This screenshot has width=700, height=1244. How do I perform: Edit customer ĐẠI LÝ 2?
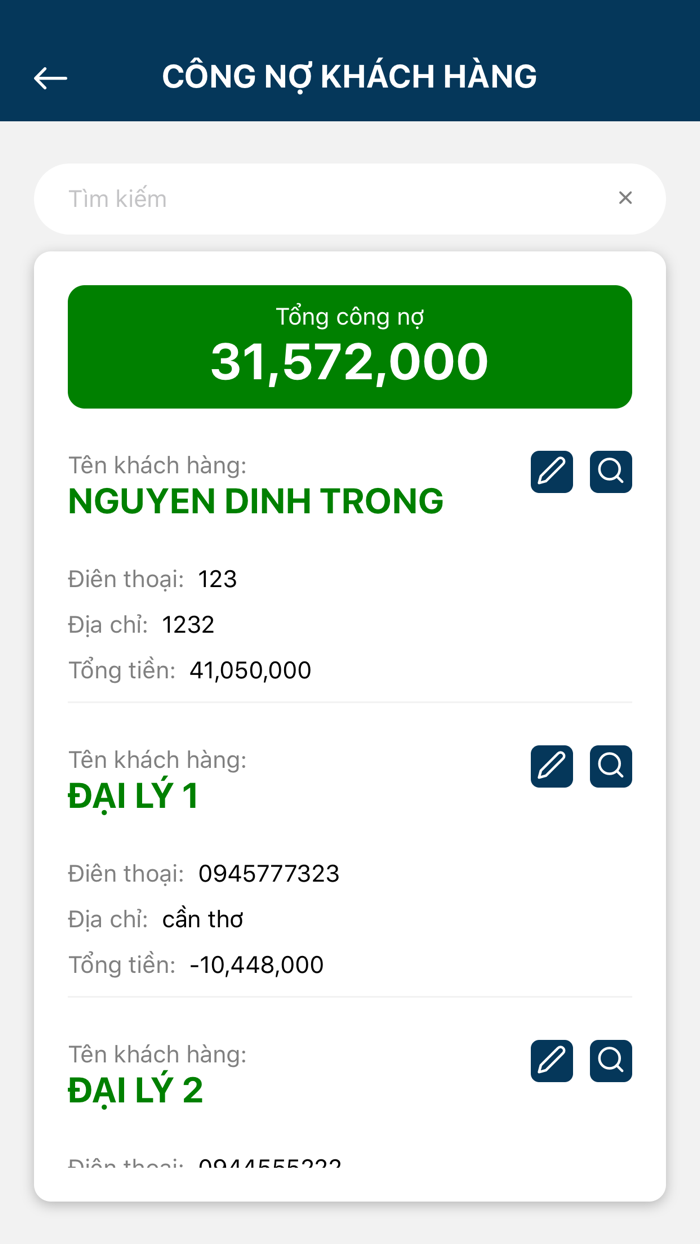pyautogui.click(x=552, y=1060)
